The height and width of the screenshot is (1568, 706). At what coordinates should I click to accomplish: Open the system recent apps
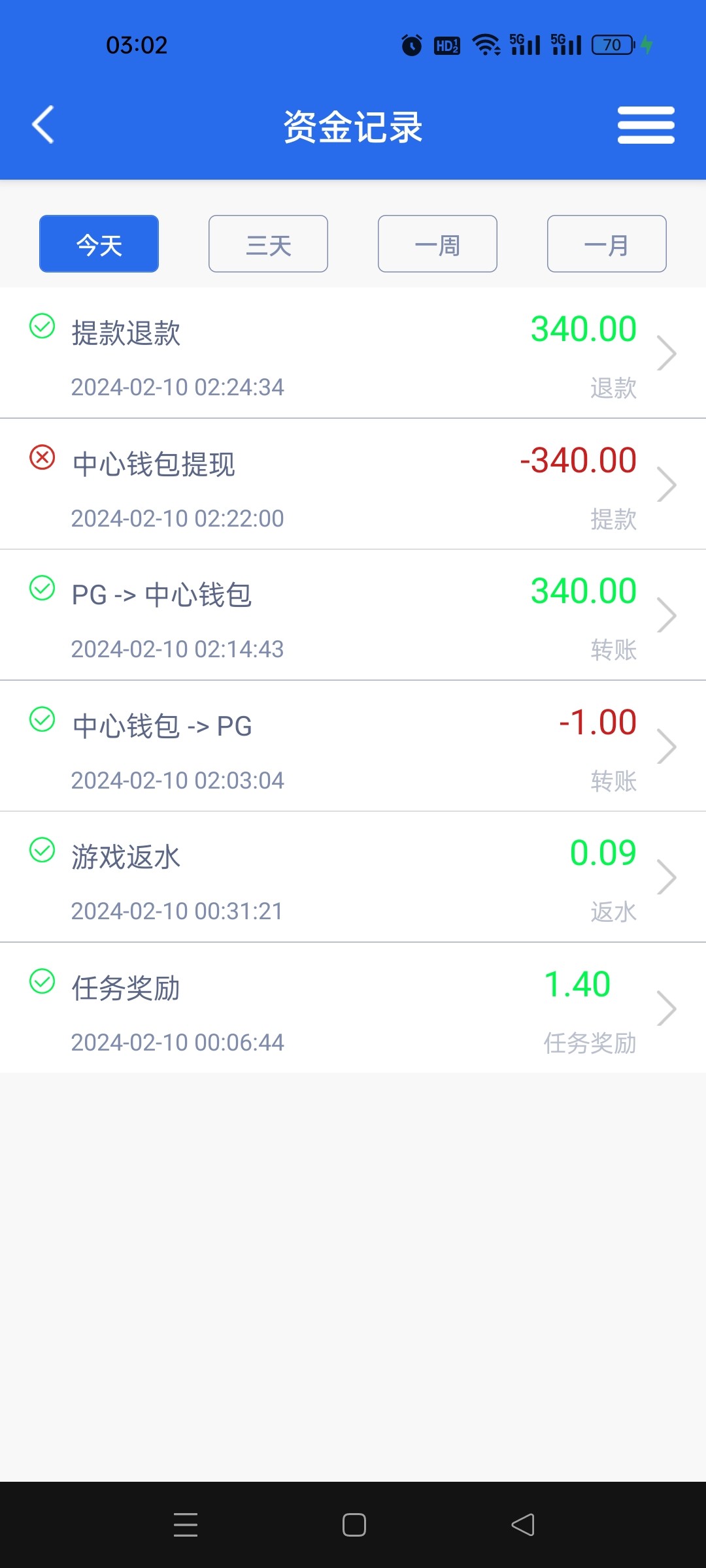186,1525
